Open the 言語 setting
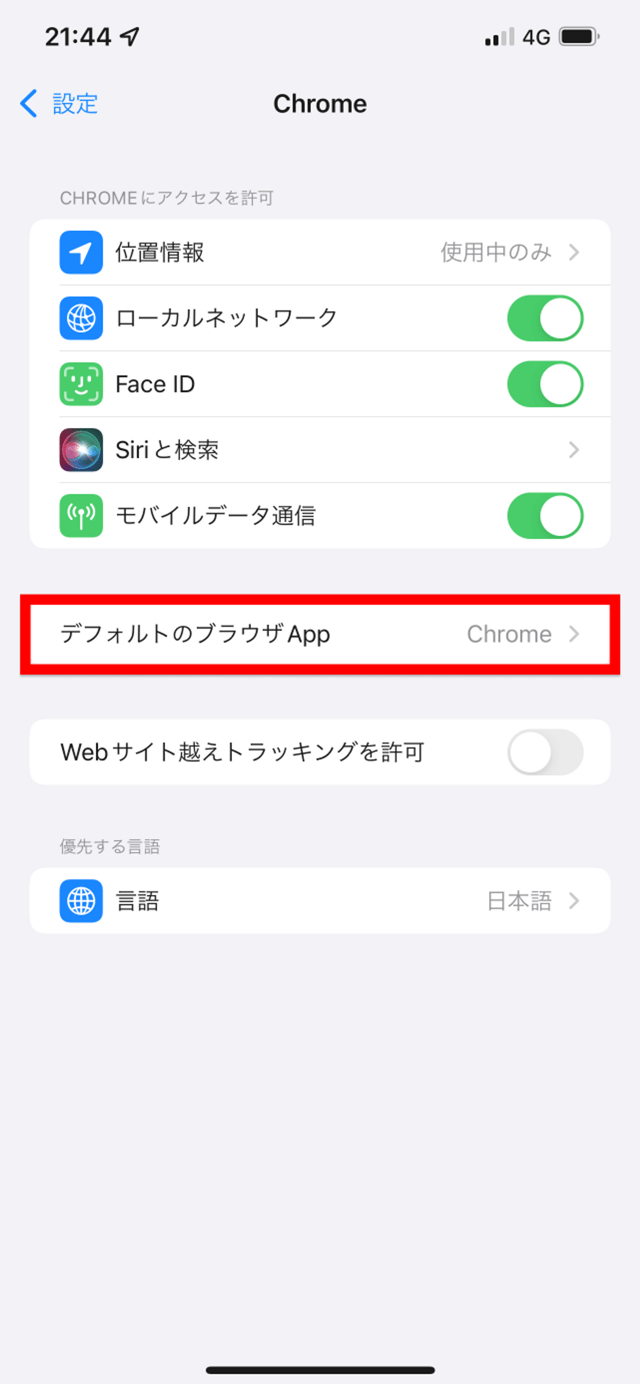The width and height of the screenshot is (640, 1384). (x=320, y=901)
